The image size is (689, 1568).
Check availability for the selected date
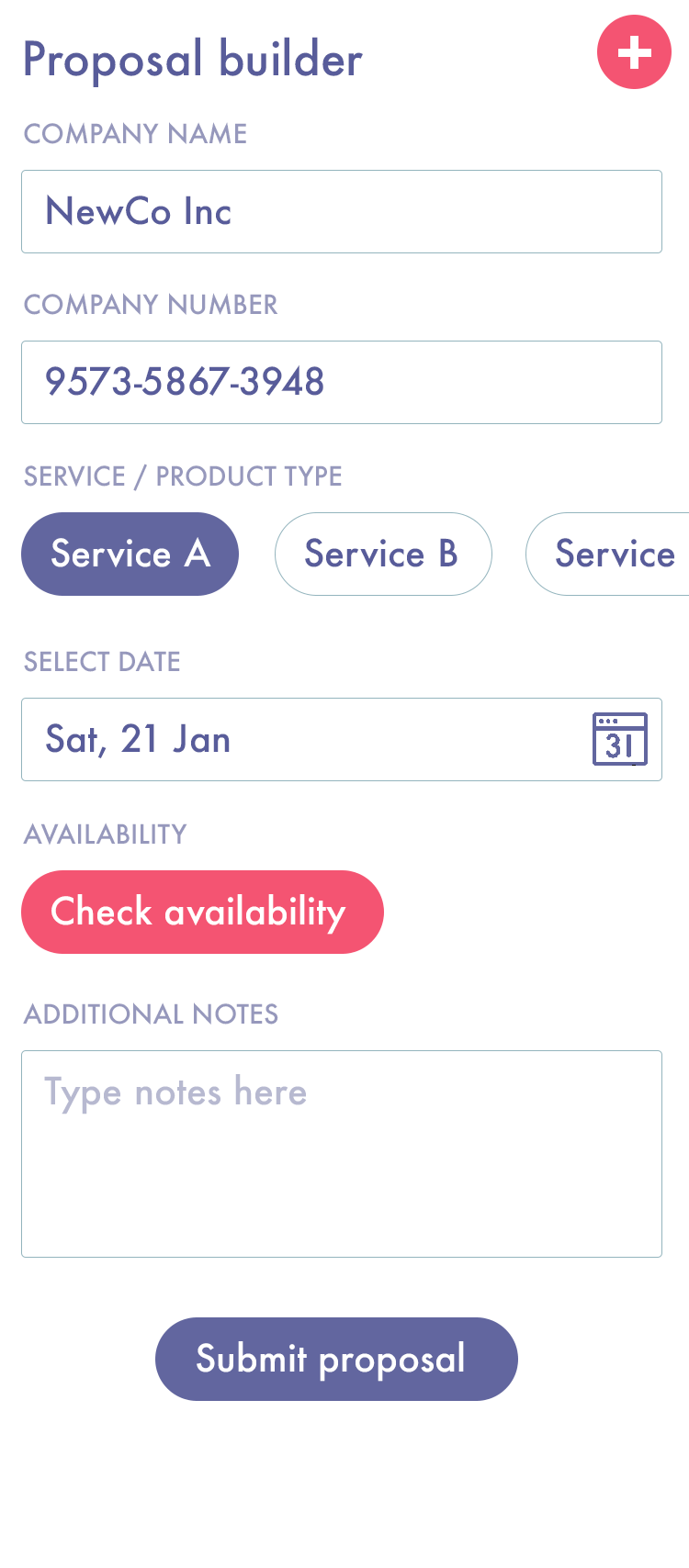coord(202,912)
